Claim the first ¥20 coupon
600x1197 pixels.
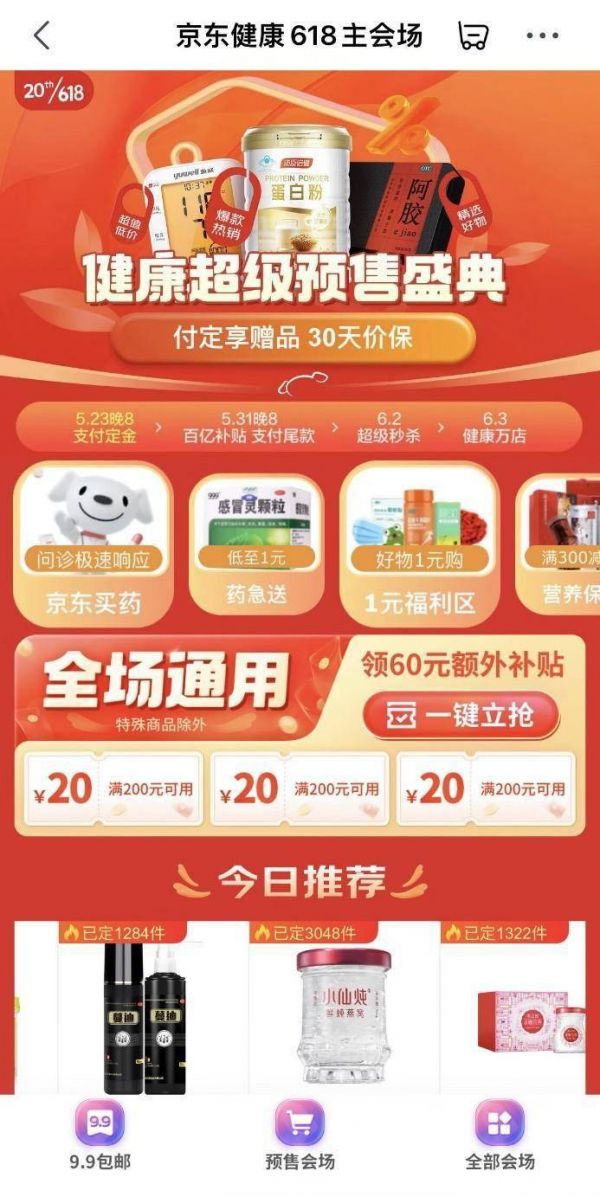coord(113,789)
